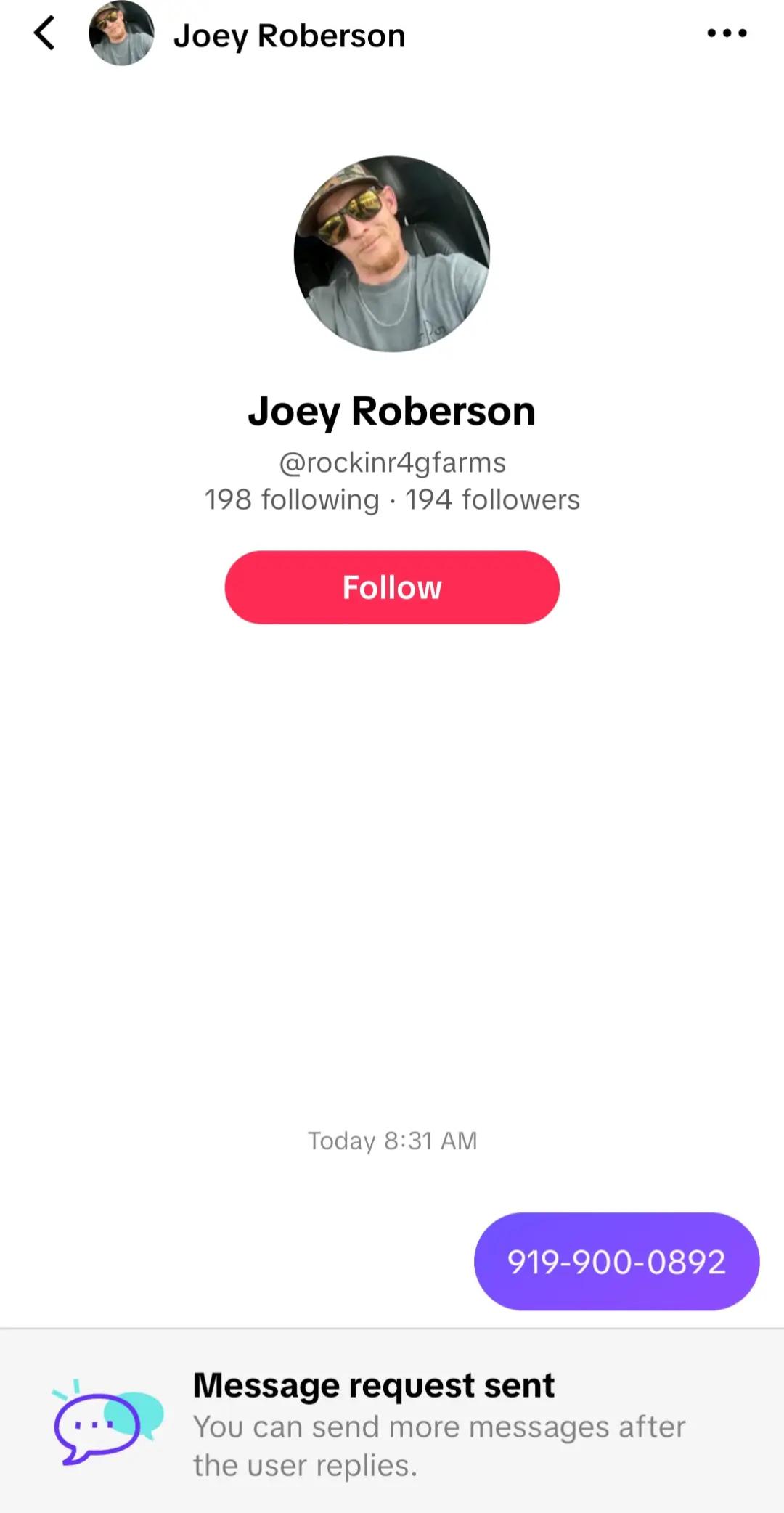Go back using the header arrow
Viewport: 784px width, 1513px height.
44,33
